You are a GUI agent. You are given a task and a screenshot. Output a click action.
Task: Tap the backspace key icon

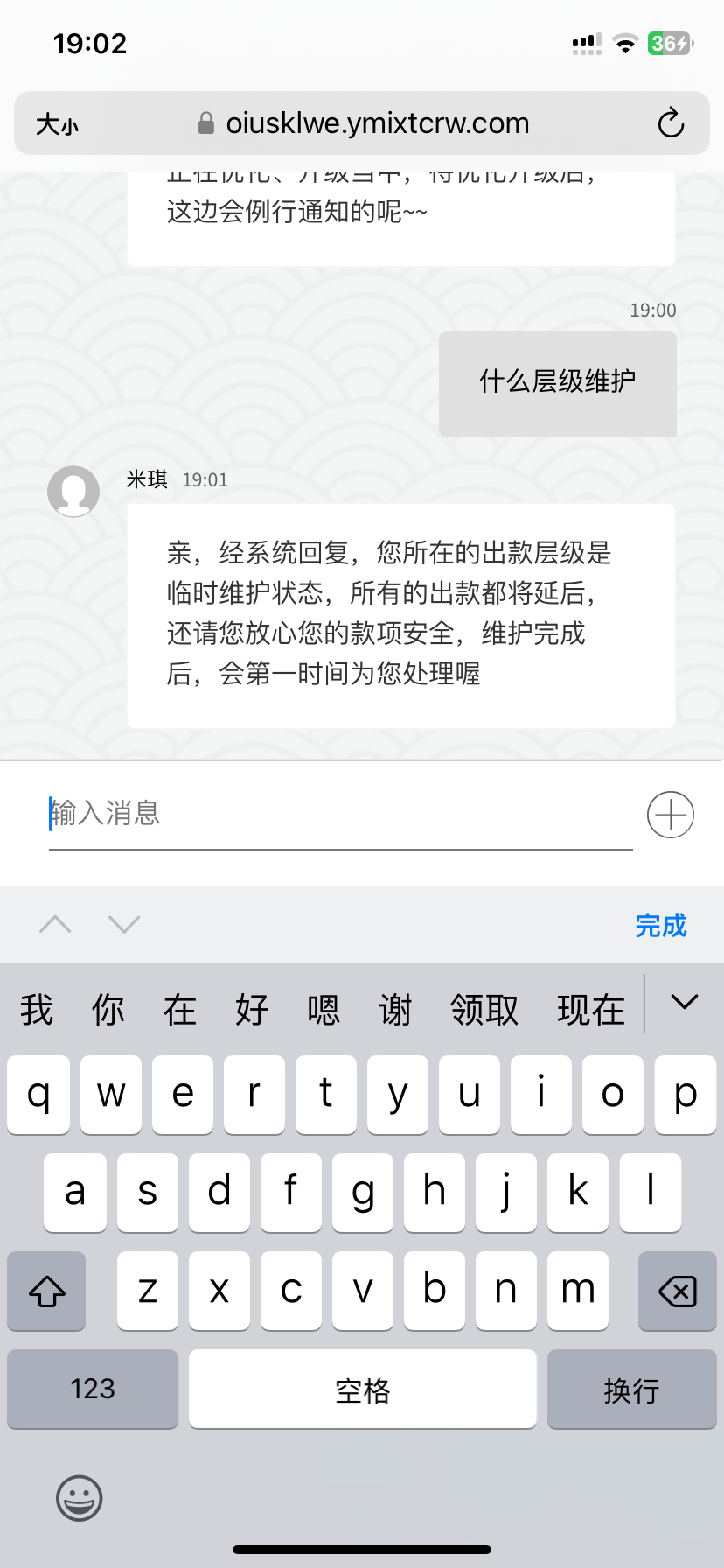pos(677,1291)
